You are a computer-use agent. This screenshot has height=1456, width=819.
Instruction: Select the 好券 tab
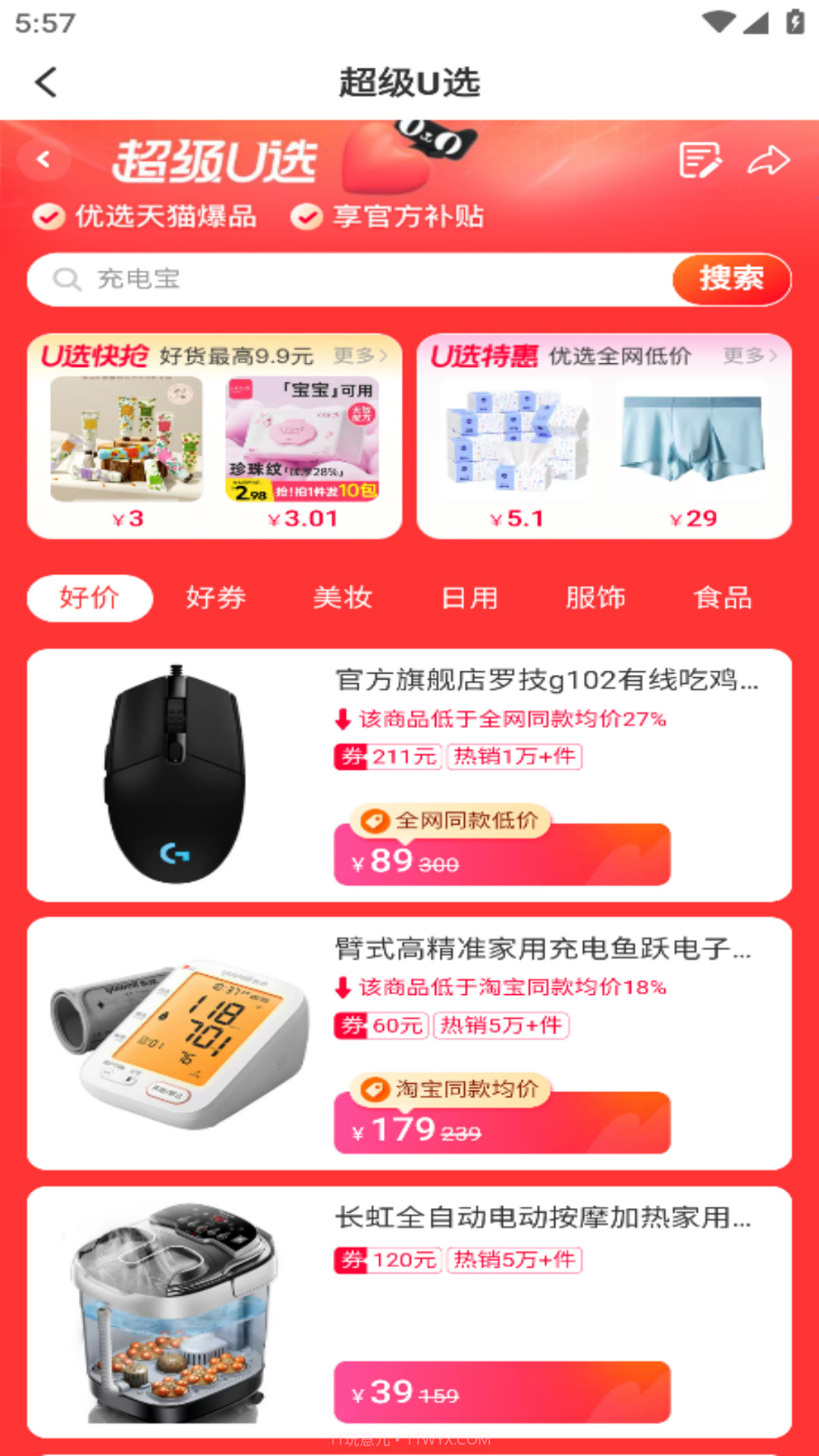coord(216,598)
